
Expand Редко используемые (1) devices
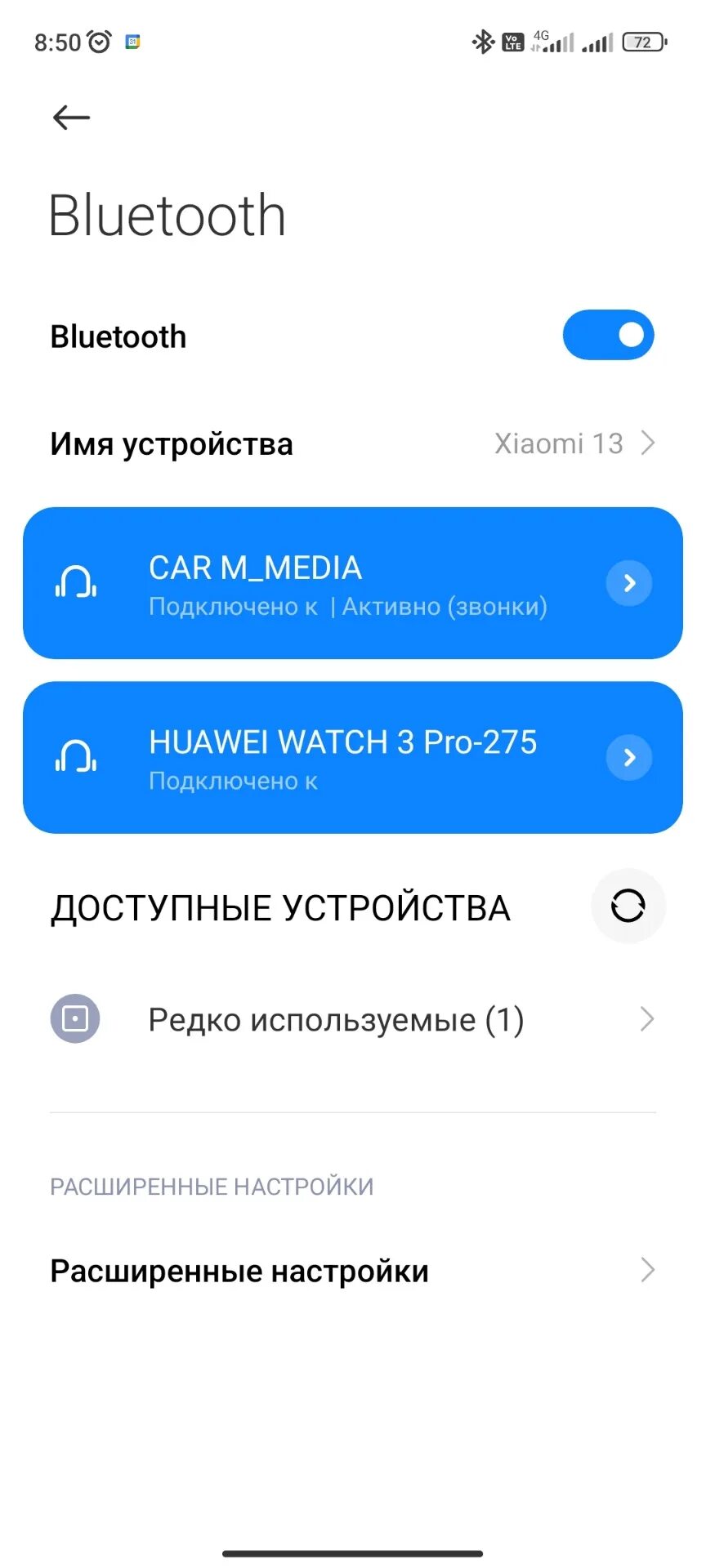tap(353, 1019)
